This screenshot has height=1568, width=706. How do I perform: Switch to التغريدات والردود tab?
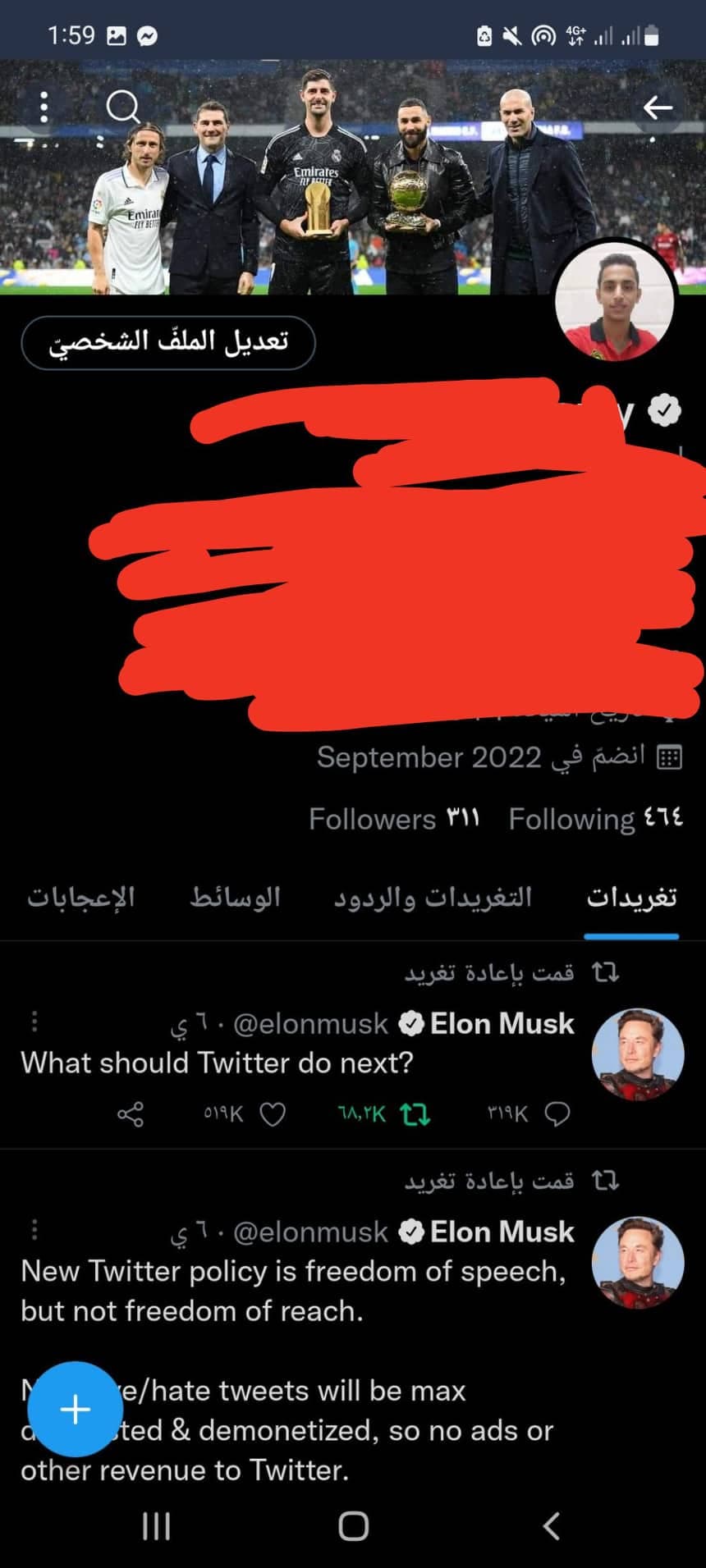[x=433, y=898]
